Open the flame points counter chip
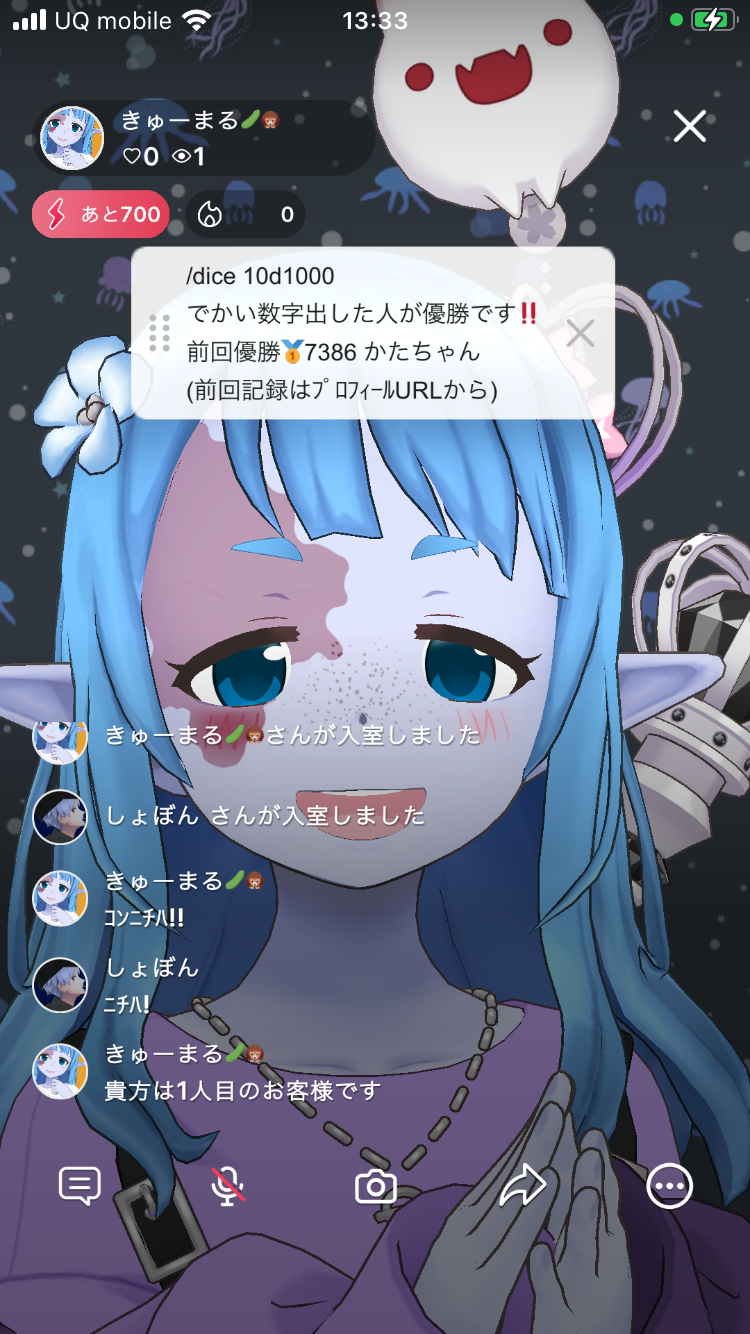This screenshot has width=750, height=1334. pyautogui.click(x=245, y=214)
